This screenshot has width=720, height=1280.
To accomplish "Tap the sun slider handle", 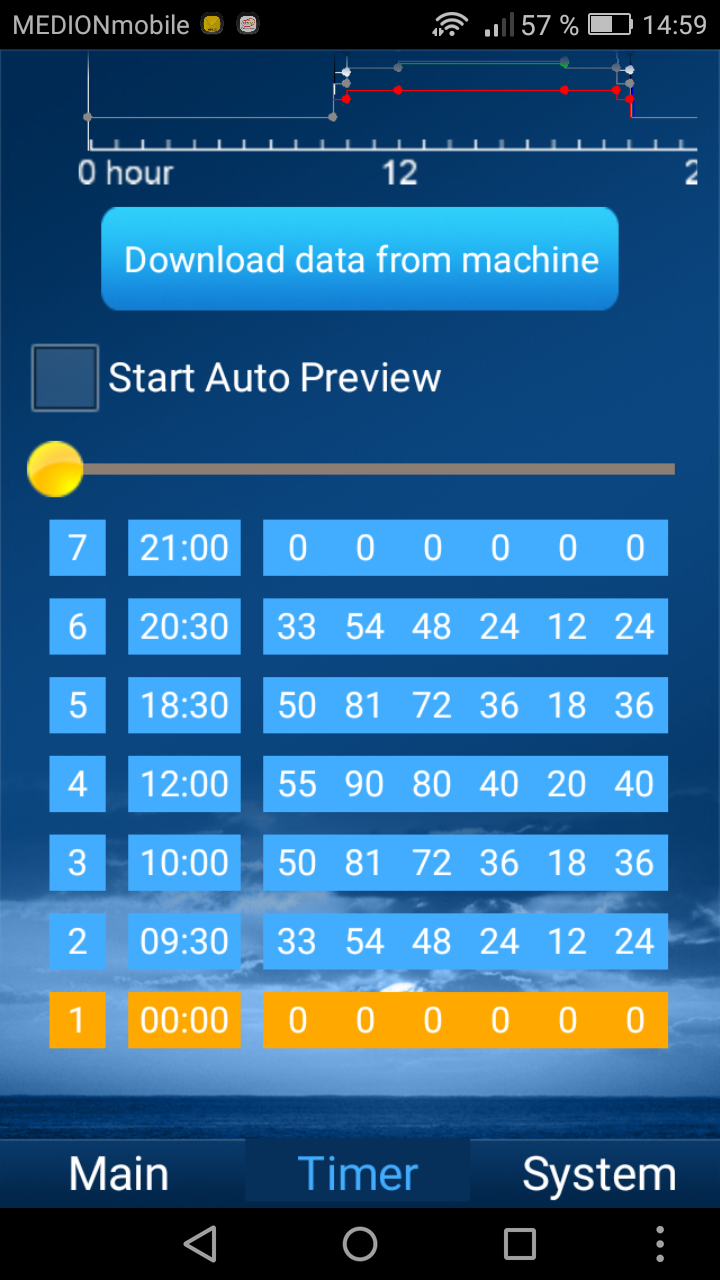I will tap(55, 469).
